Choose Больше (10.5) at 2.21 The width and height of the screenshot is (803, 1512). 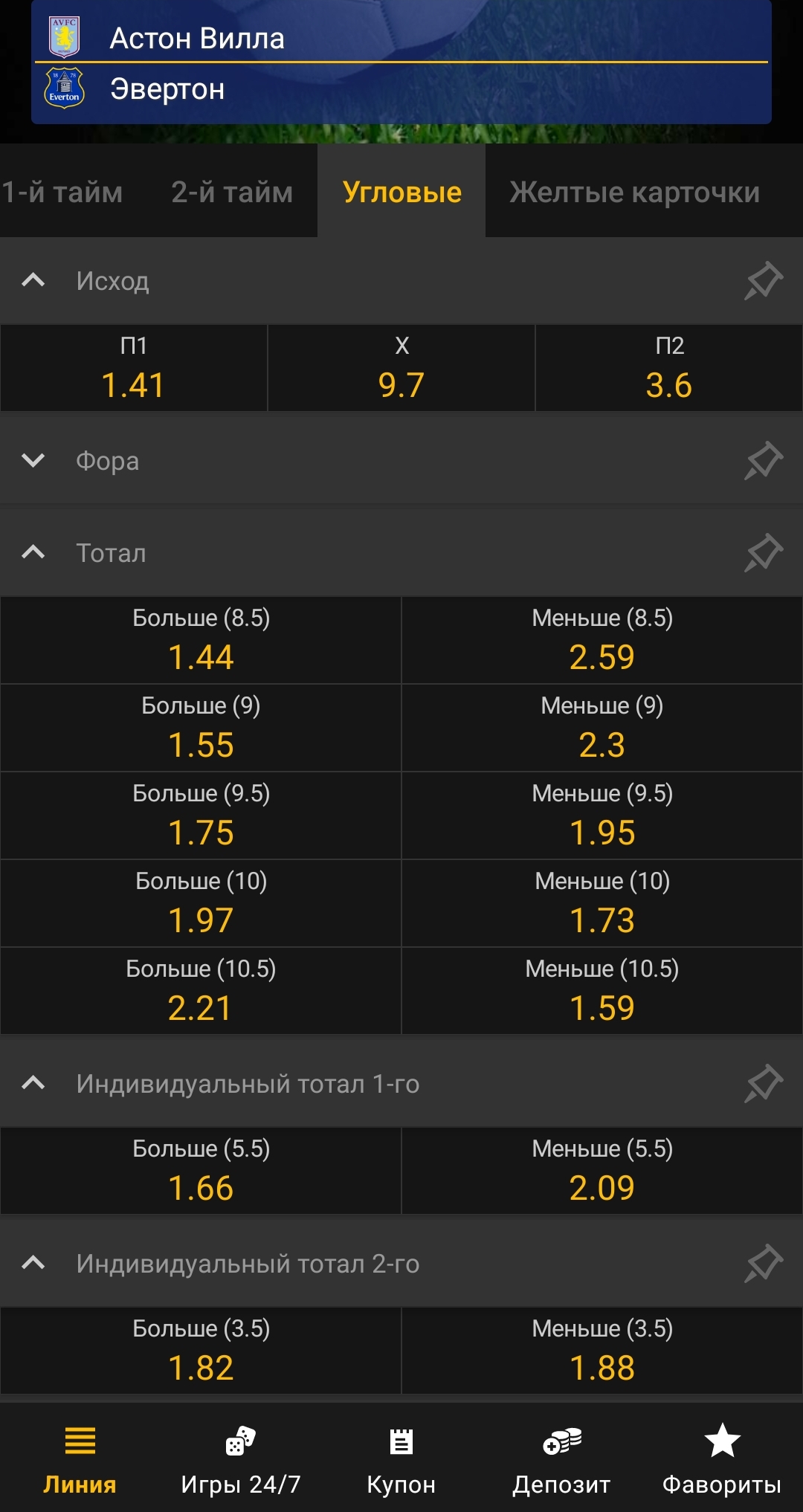click(x=201, y=992)
